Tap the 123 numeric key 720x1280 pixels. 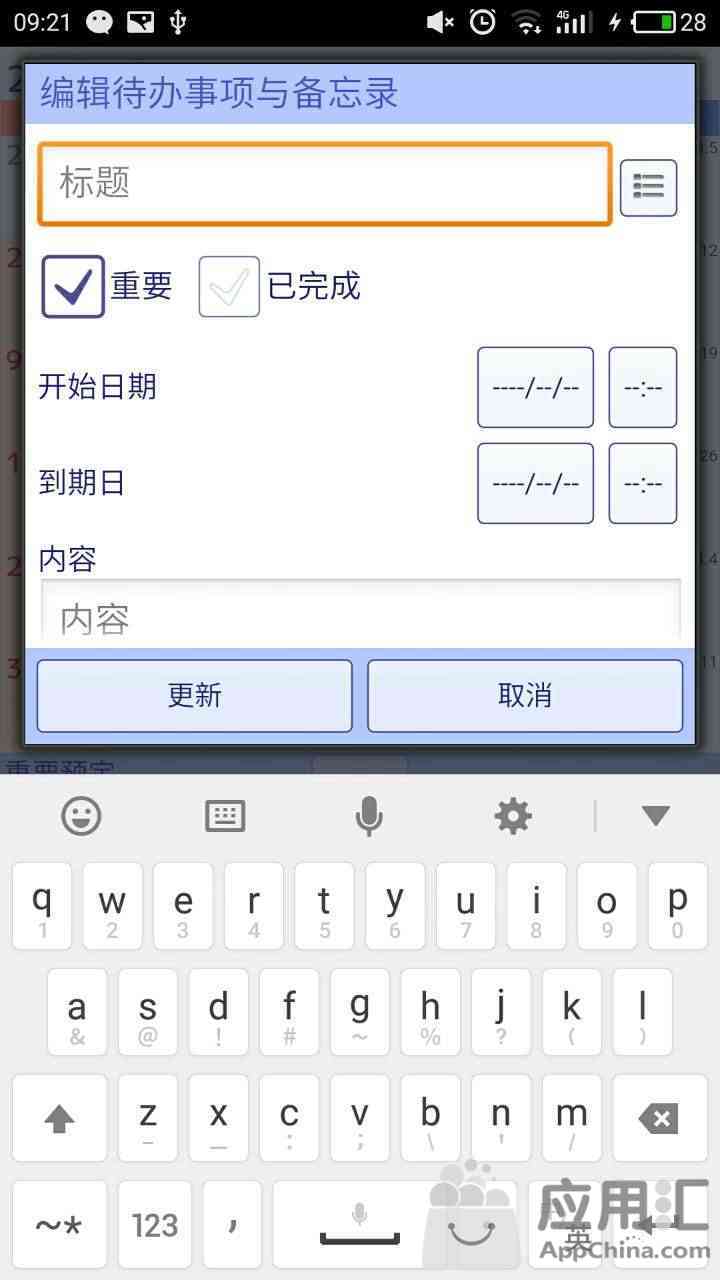point(155,1225)
